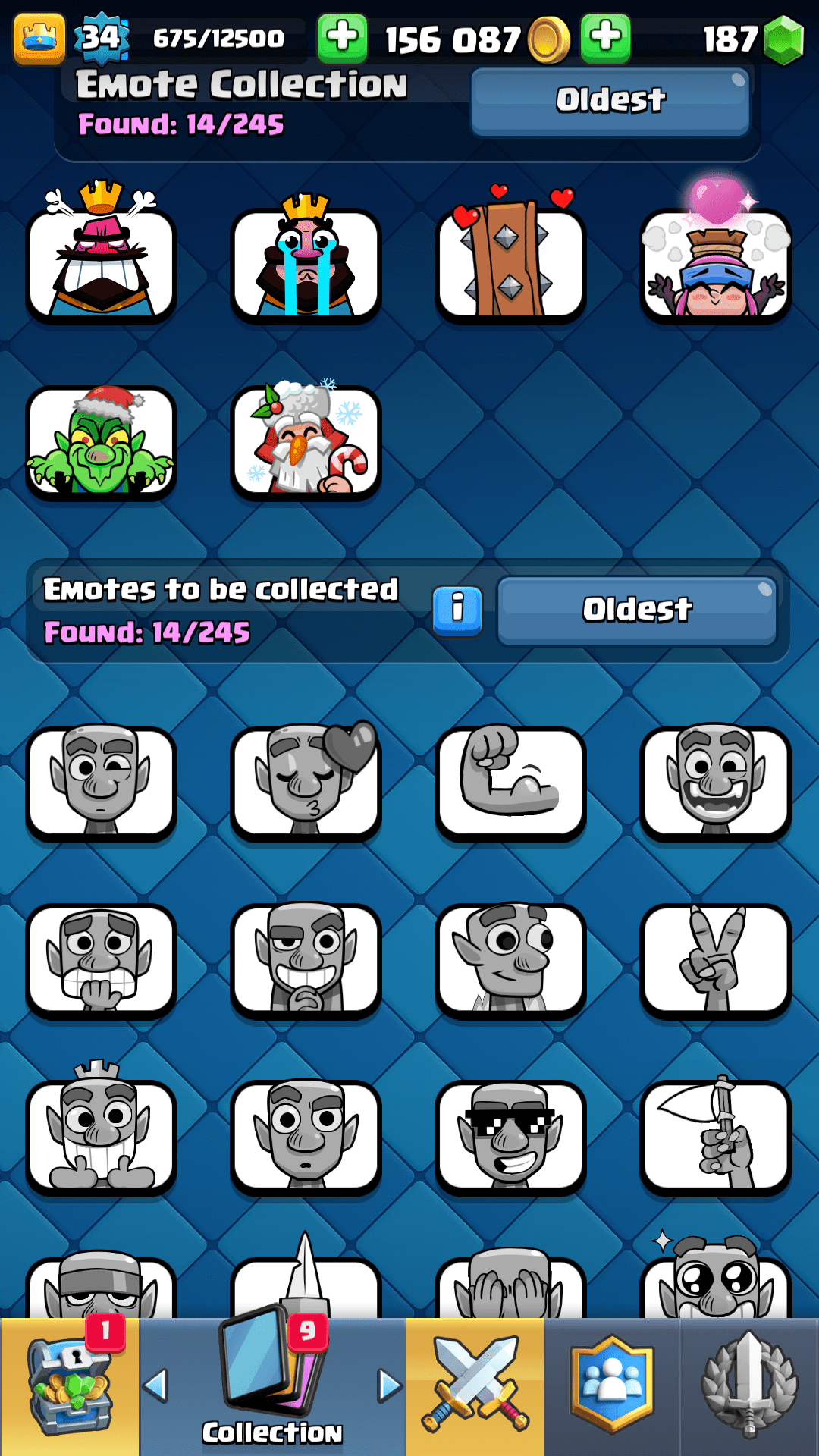Select the Santa hat goblin emote
The image size is (819, 1456).
(x=102, y=442)
